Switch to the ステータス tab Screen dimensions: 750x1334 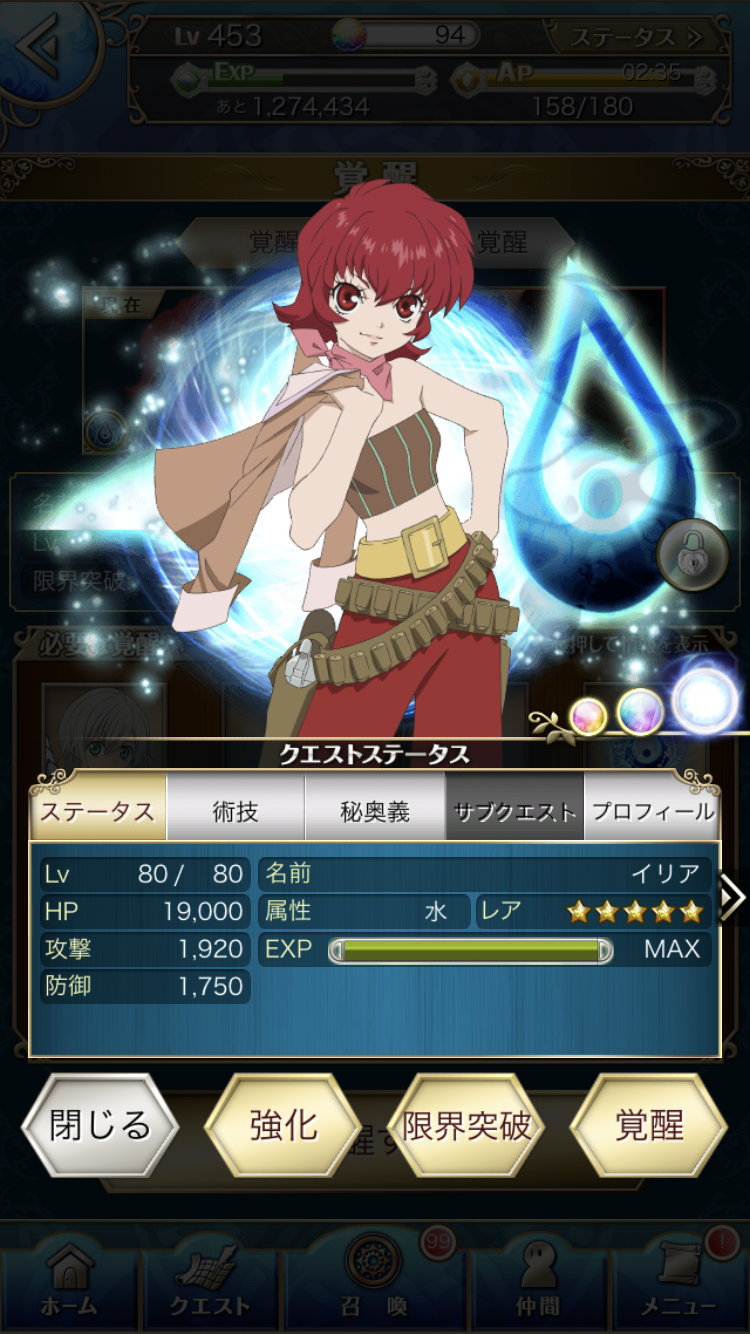point(98,811)
